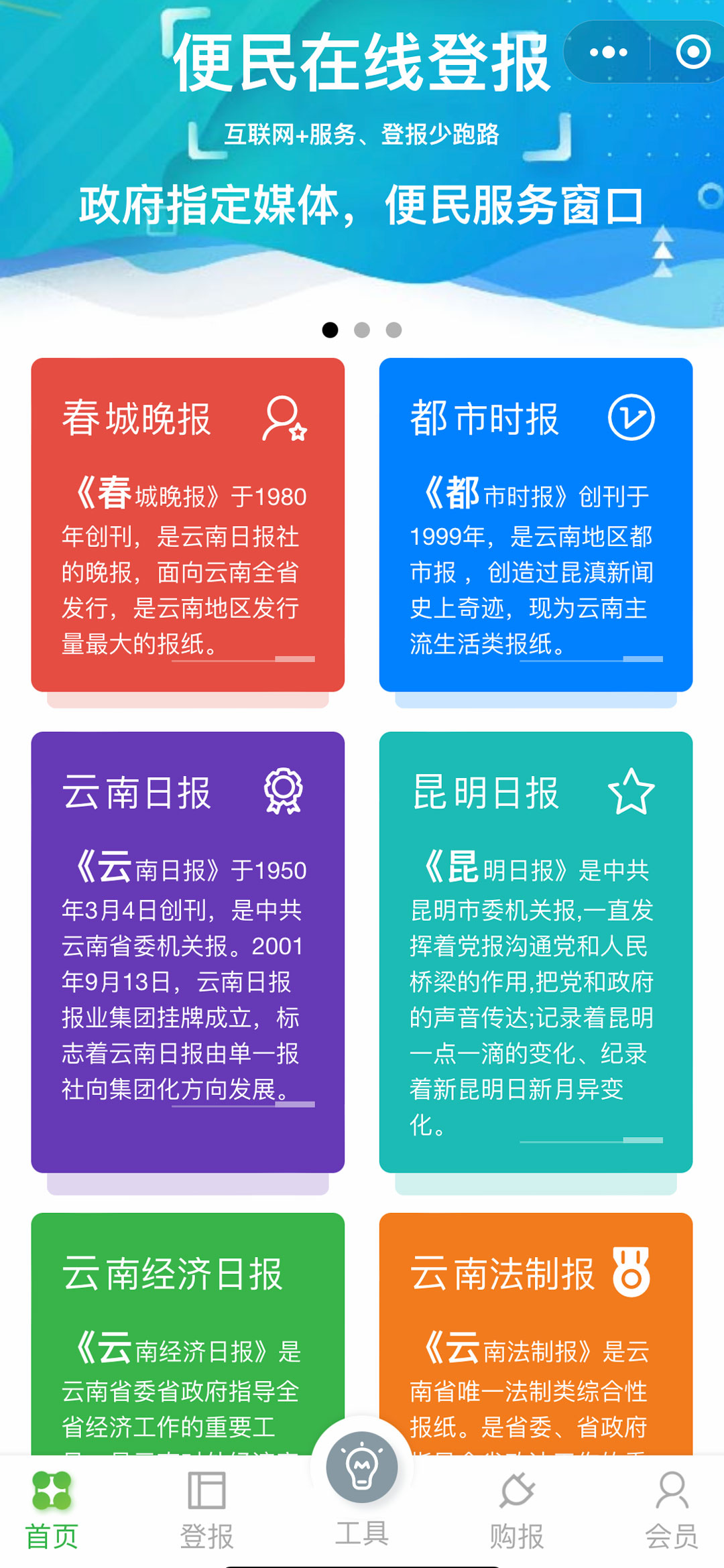This screenshot has height=1568, width=724.
Task: View the 昆明日报 card
Action: [x=536, y=952]
